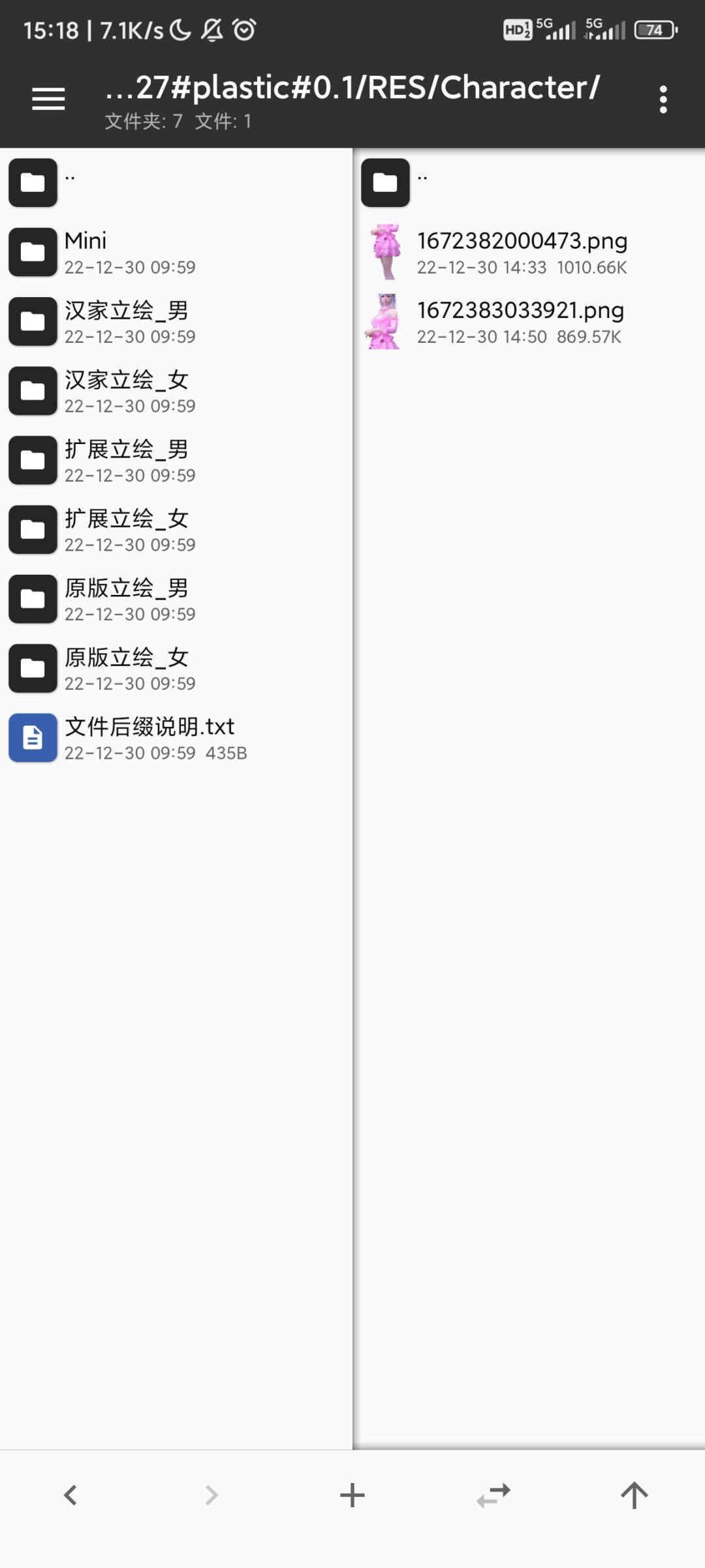705x1568 pixels.
Task: Tap the forward navigation arrow in bottom toolbar
Action: click(x=211, y=1496)
